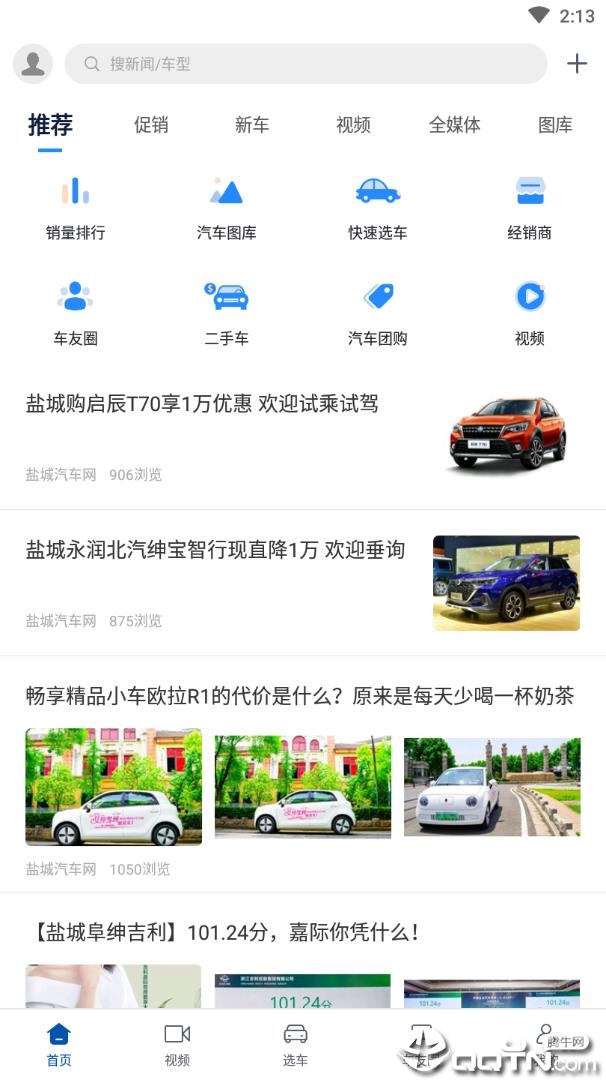Open the user profile avatar
Image resolution: width=606 pixels, height=1080 pixels.
[x=33, y=64]
